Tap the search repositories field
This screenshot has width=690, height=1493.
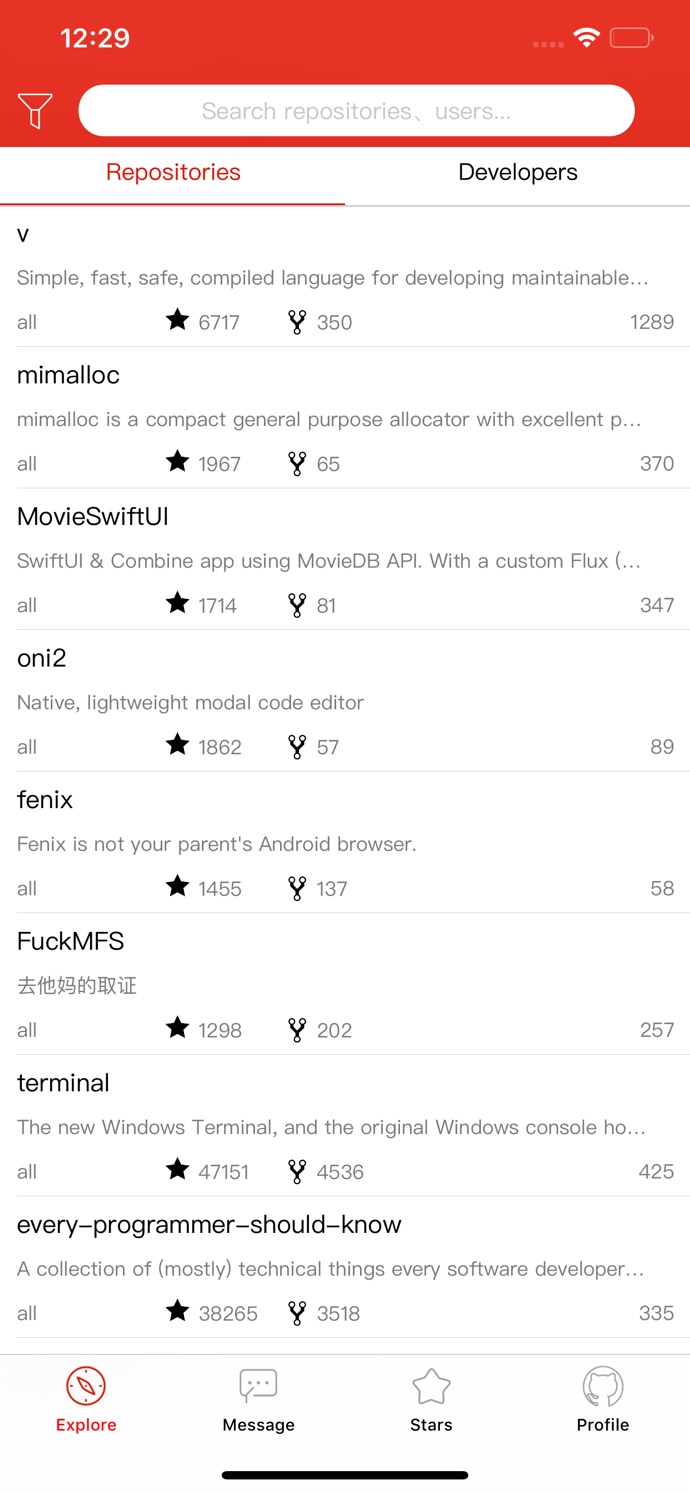[356, 111]
